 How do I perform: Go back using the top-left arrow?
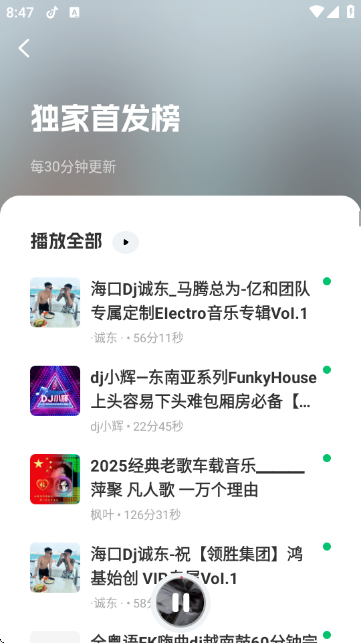click(24, 48)
